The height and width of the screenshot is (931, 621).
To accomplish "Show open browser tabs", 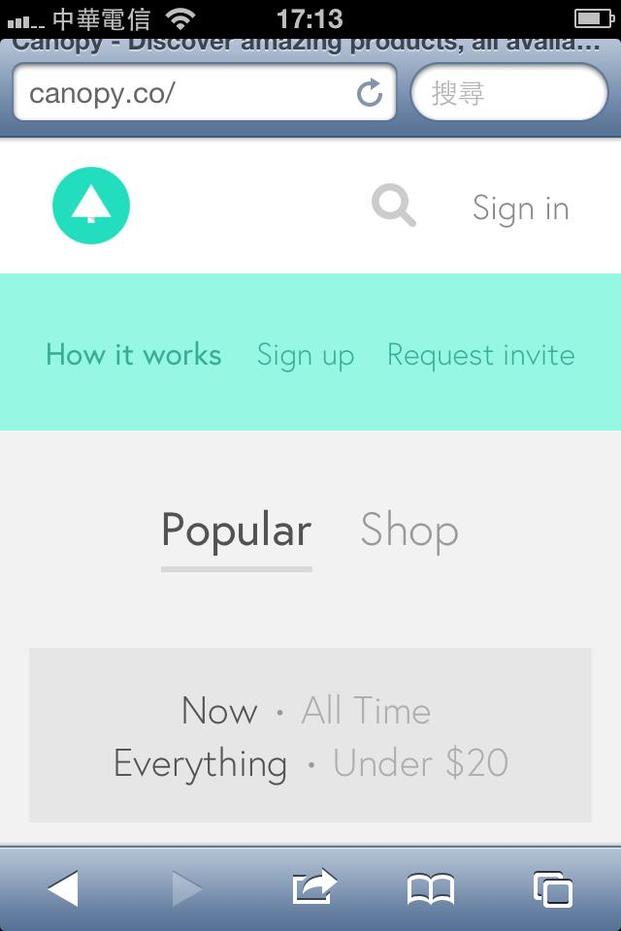I will coord(553,888).
